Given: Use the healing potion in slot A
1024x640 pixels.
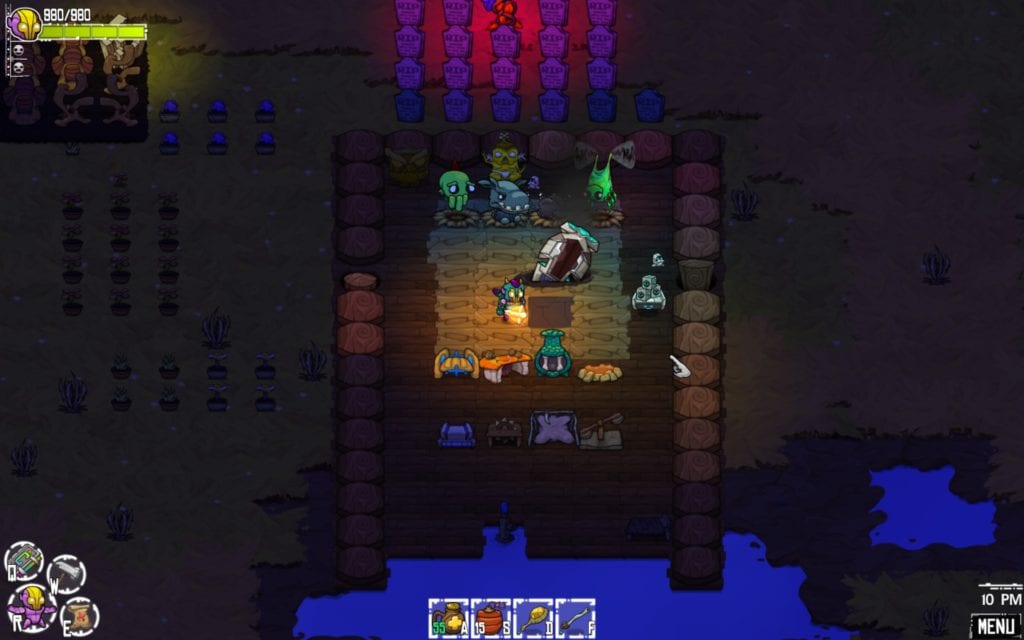Looking at the screenshot, I should click(449, 618).
